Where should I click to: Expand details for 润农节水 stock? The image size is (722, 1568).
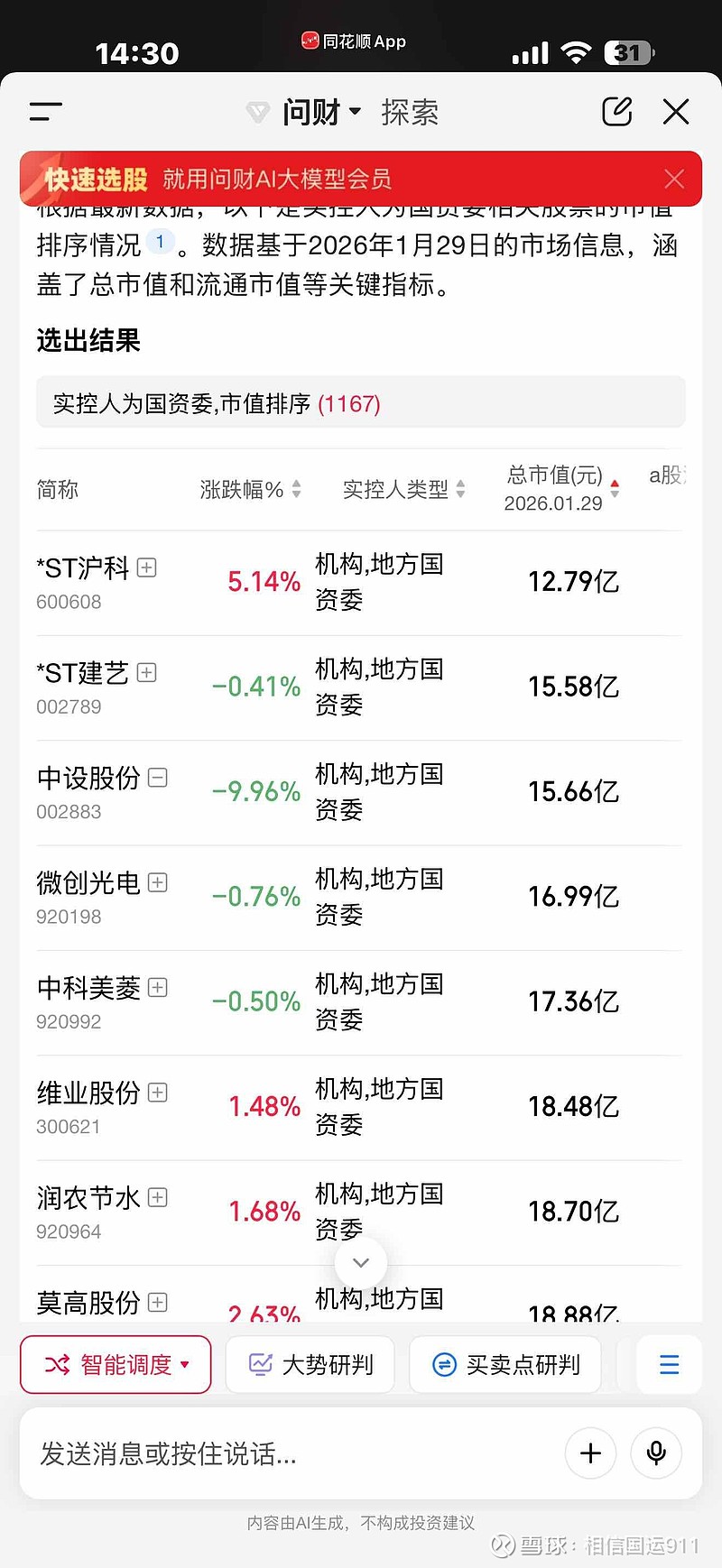coord(157,1197)
